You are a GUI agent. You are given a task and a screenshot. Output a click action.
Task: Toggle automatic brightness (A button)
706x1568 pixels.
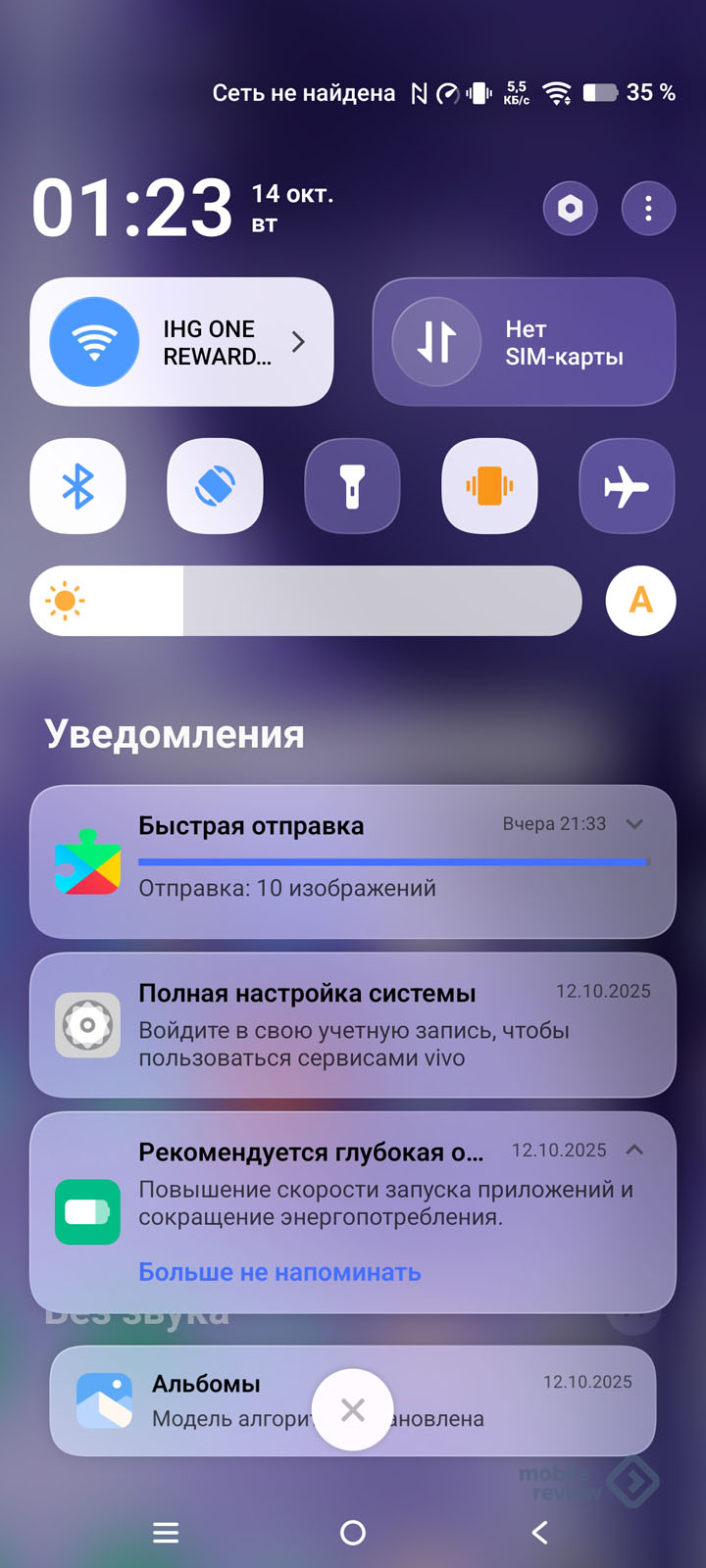[640, 600]
